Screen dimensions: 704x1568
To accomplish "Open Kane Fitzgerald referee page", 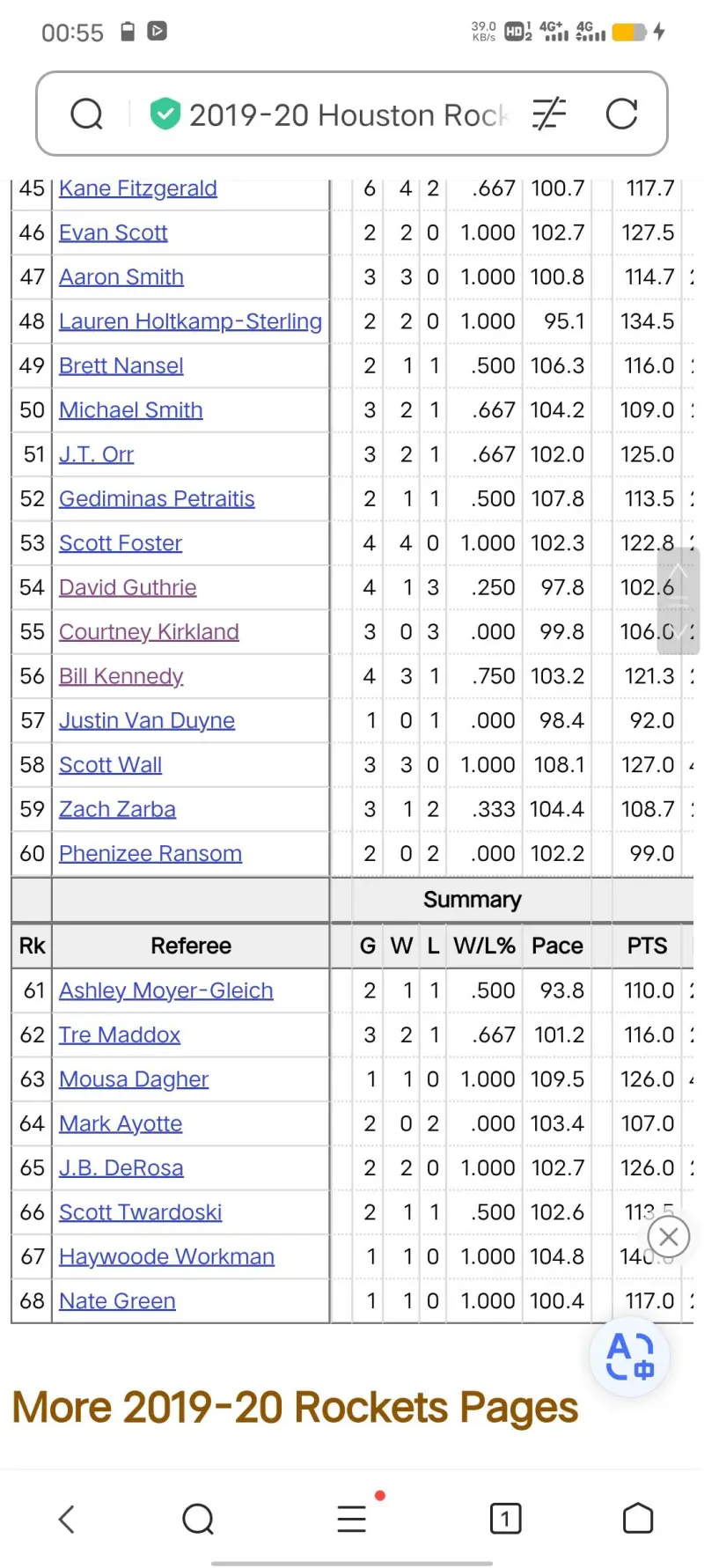I will click(138, 188).
